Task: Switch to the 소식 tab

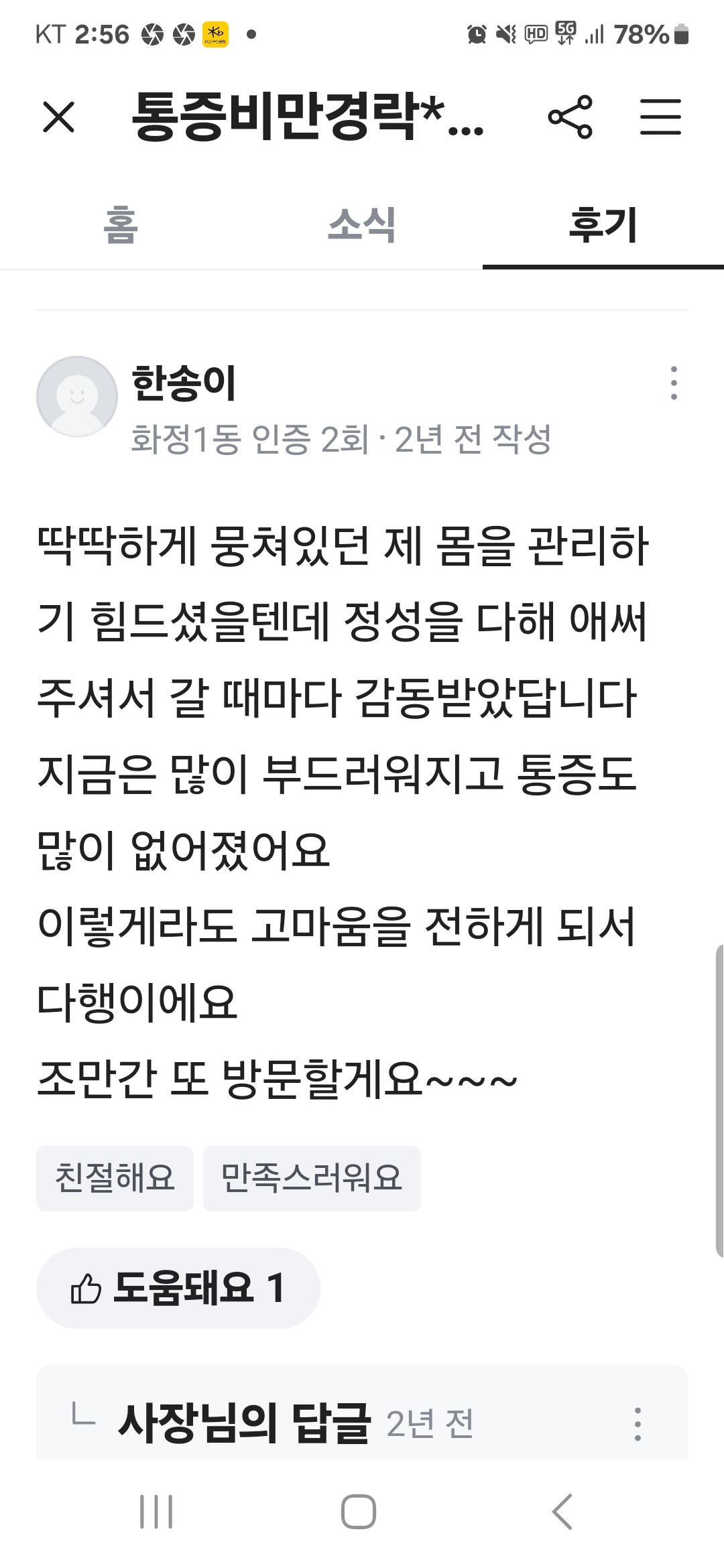Action: [362, 225]
